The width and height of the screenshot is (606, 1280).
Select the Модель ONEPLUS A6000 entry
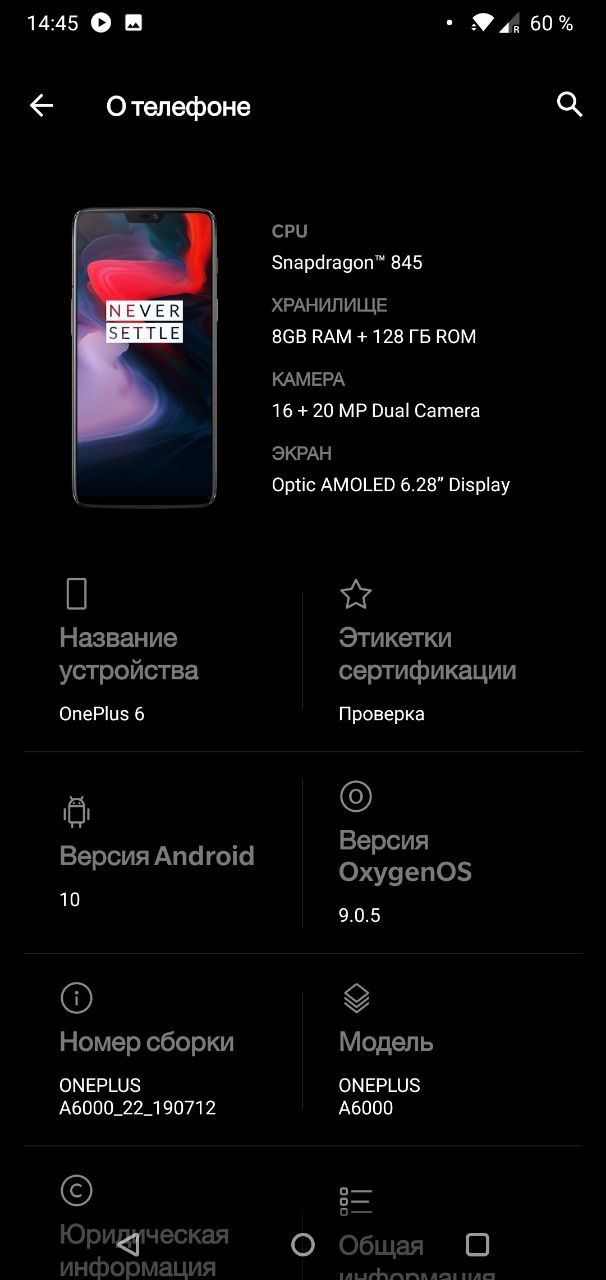point(440,1050)
